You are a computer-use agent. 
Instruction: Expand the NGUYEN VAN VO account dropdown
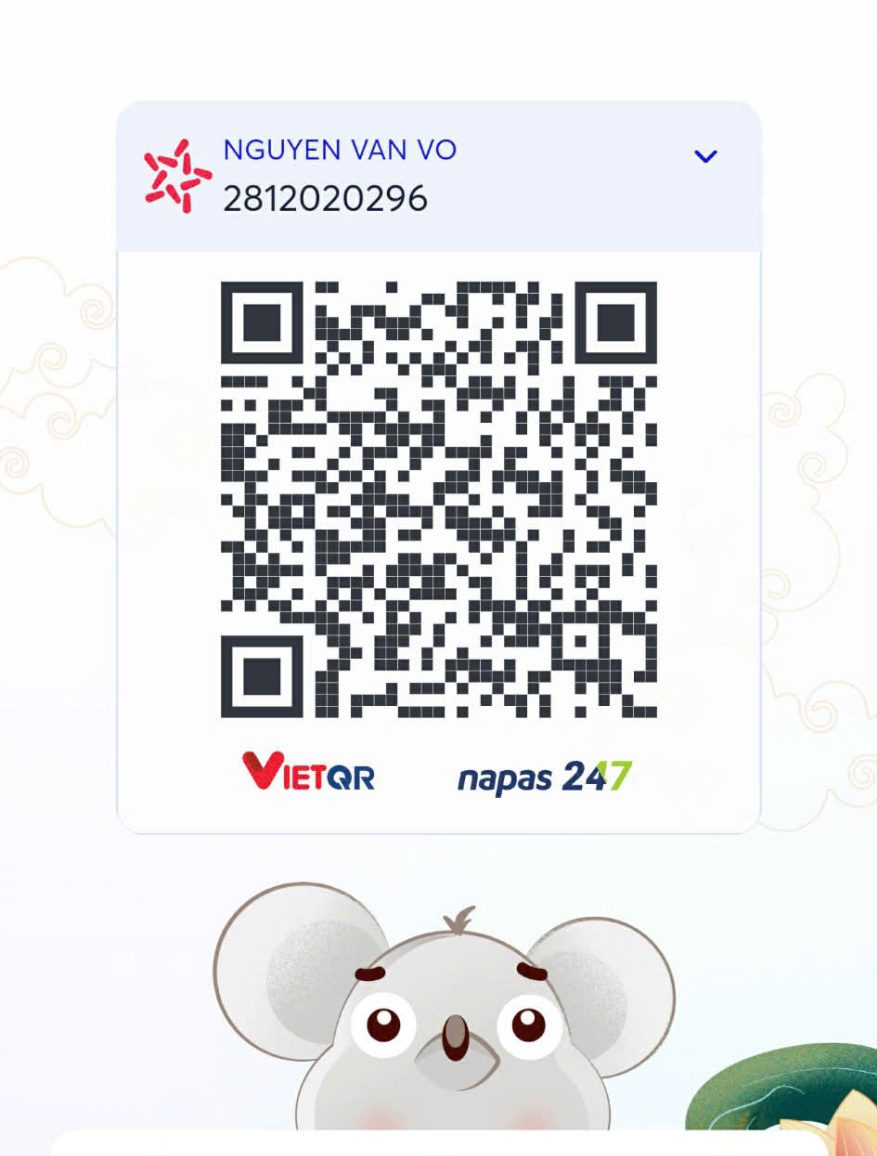pyautogui.click(x=706, y=157)
